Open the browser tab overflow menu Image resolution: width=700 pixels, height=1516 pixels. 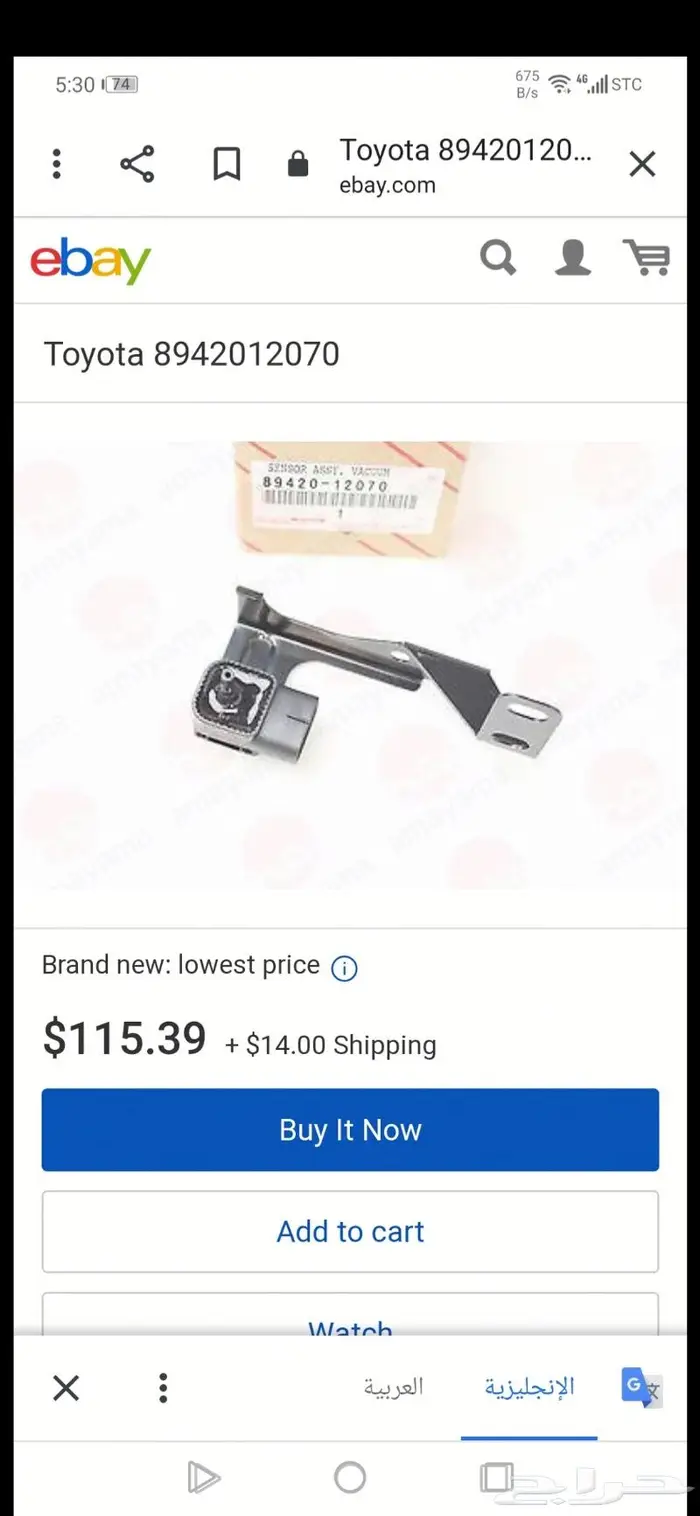57,164
